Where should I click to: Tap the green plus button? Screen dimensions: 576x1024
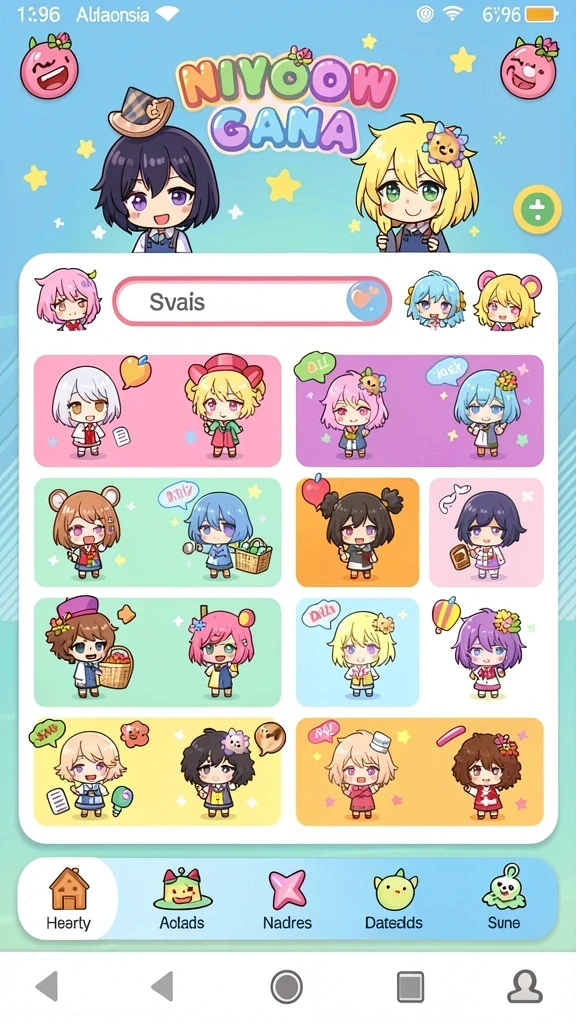point(537,210)
